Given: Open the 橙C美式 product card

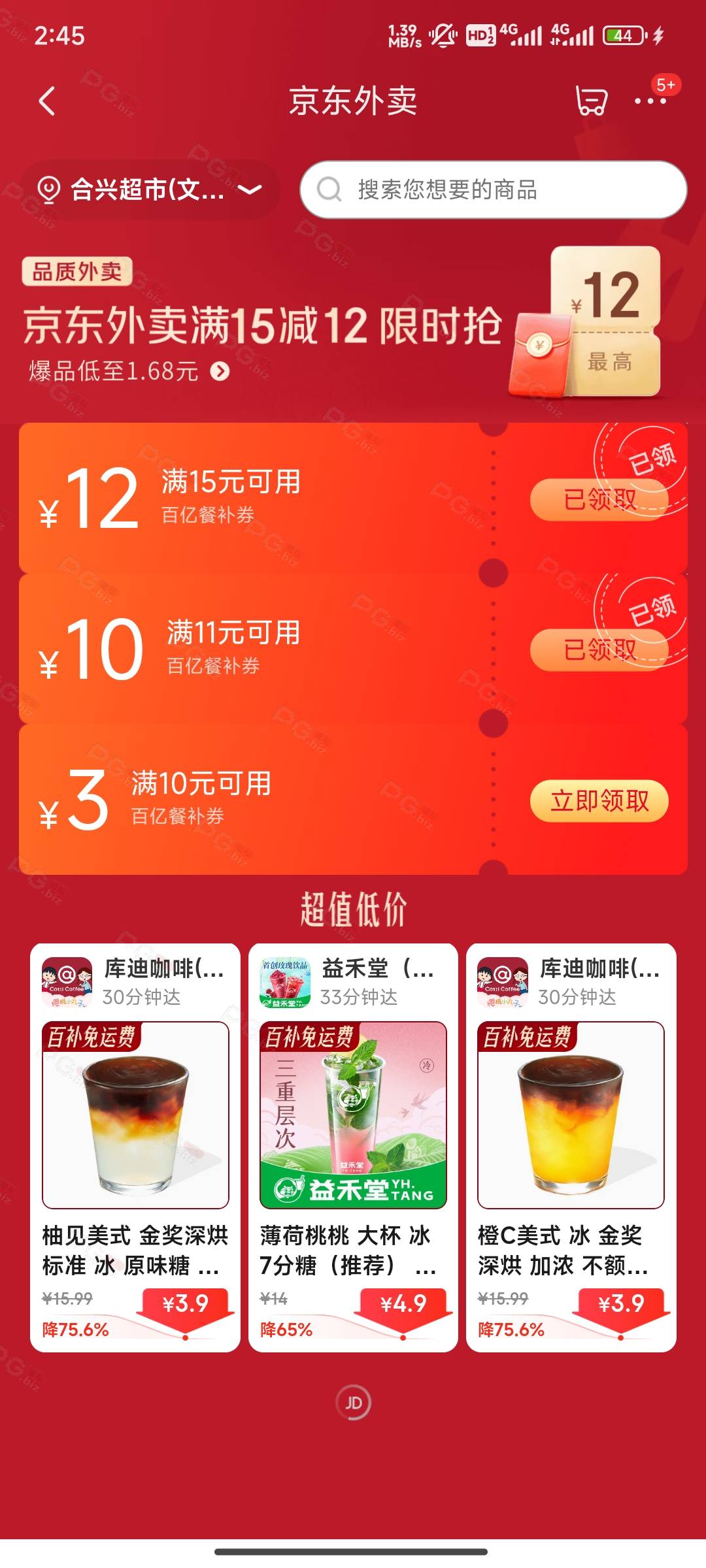Looking at the screenshot, I should coord(571,1148).
